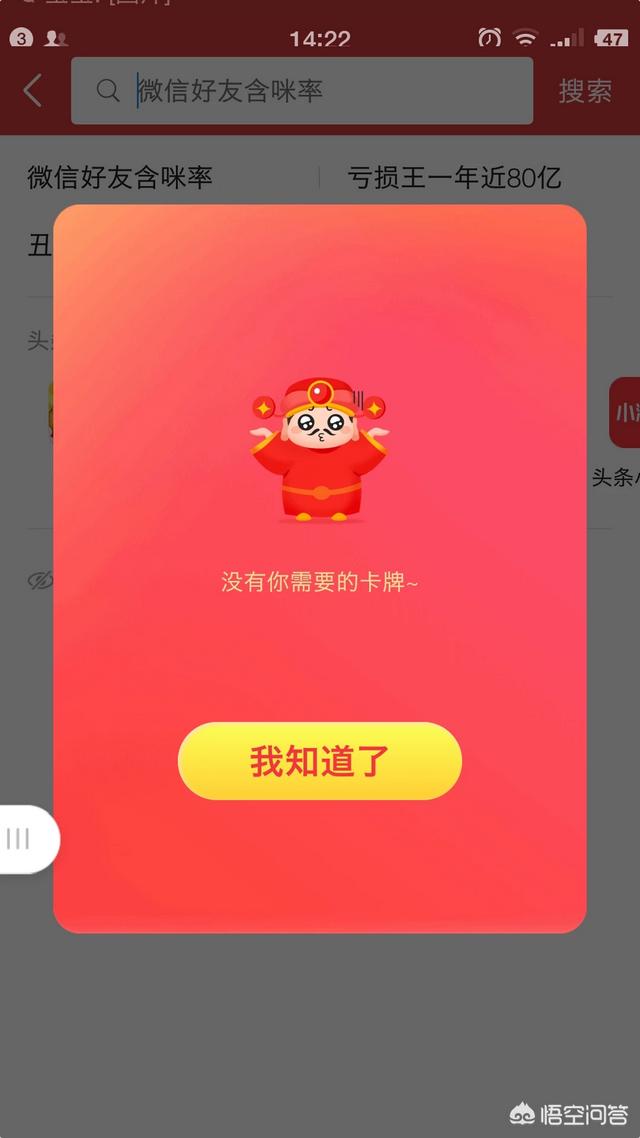Select the suggestion 微信好友含咪率
The image size is (640, 1138).
tap(120, 179)
